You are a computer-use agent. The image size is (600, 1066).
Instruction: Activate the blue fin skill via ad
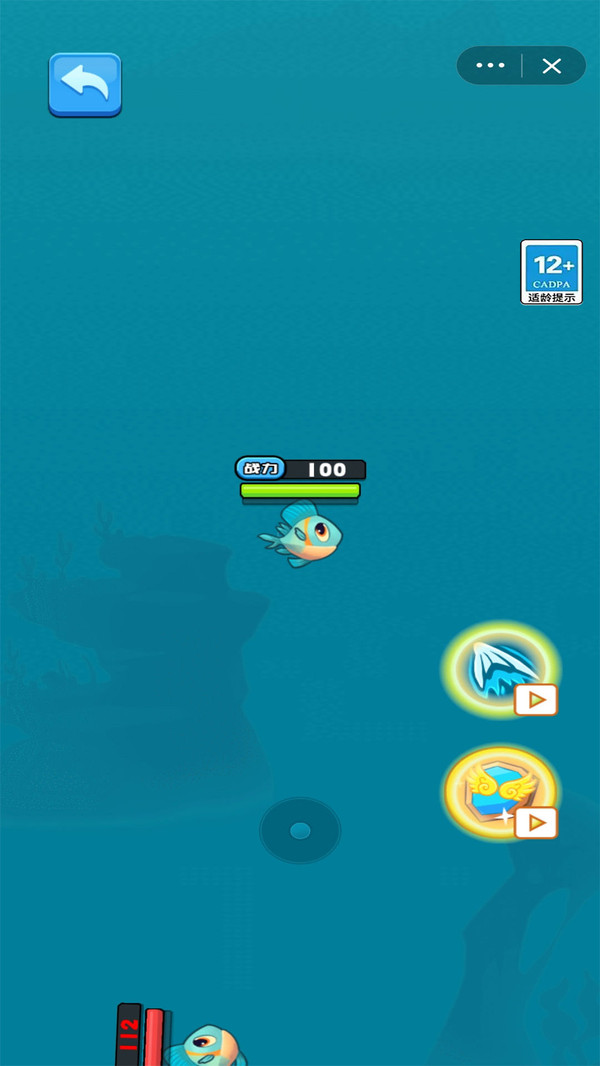point(500,668)
